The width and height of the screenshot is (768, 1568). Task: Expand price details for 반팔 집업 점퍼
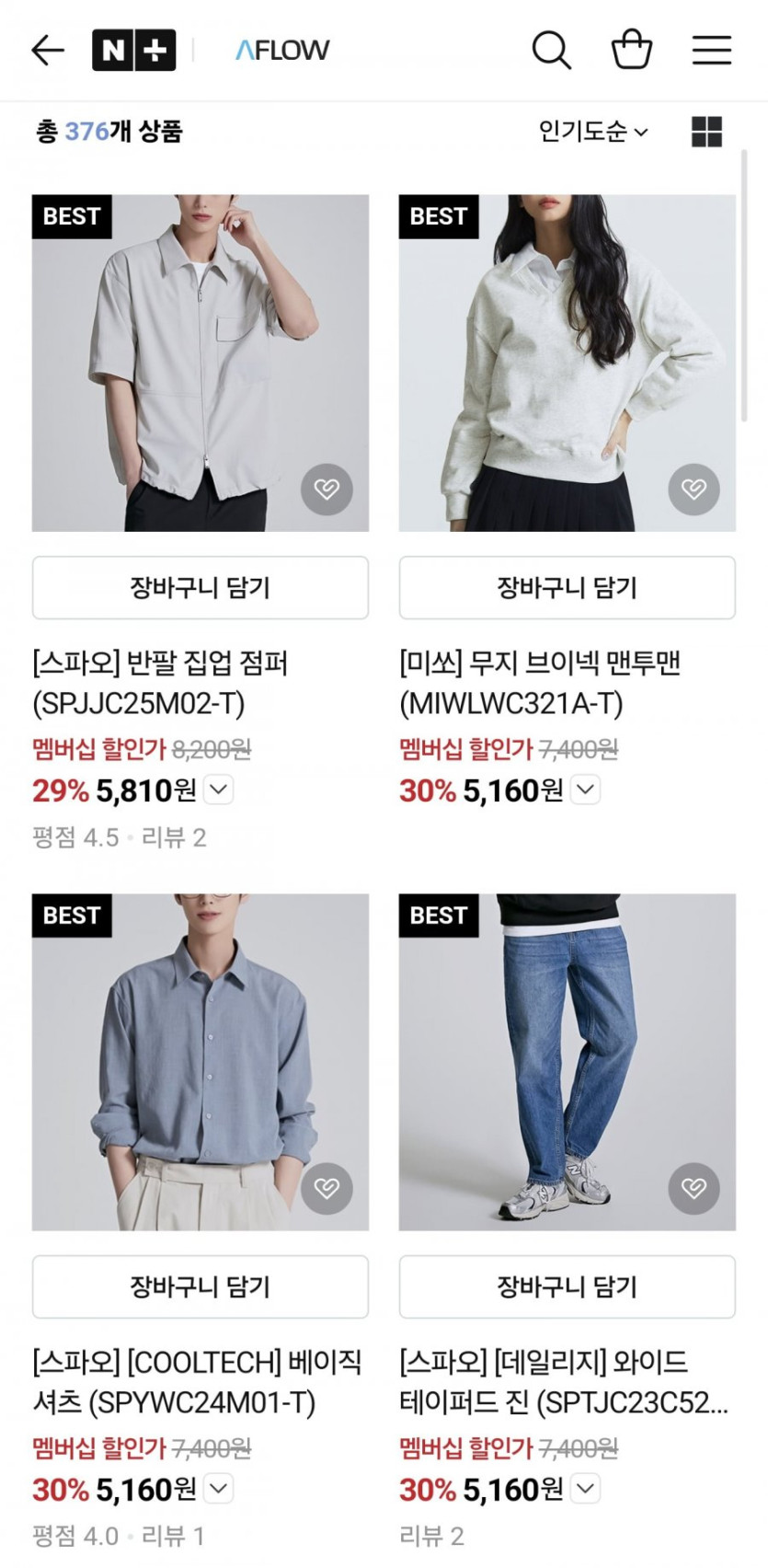point(219,790)
